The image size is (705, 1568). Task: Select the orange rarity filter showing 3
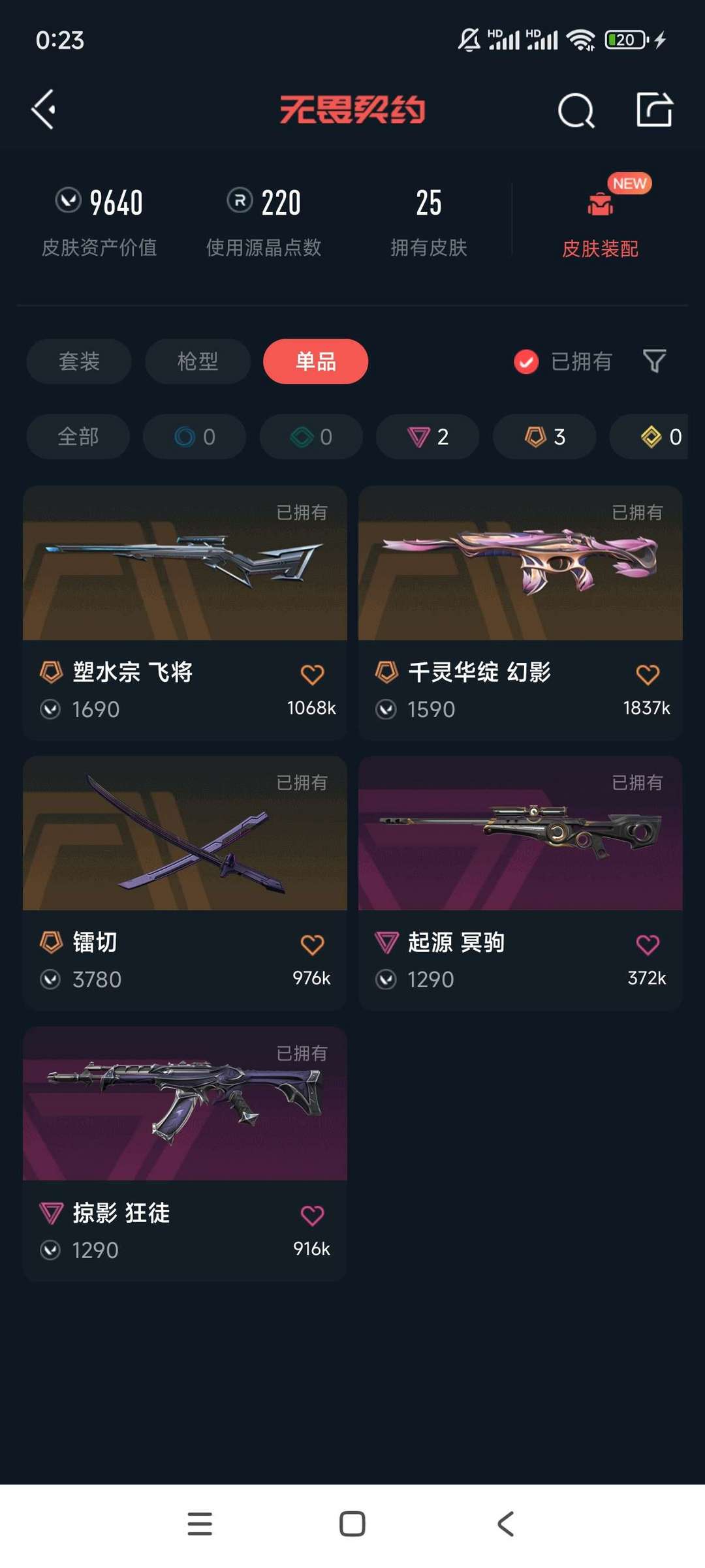point(544,437)
